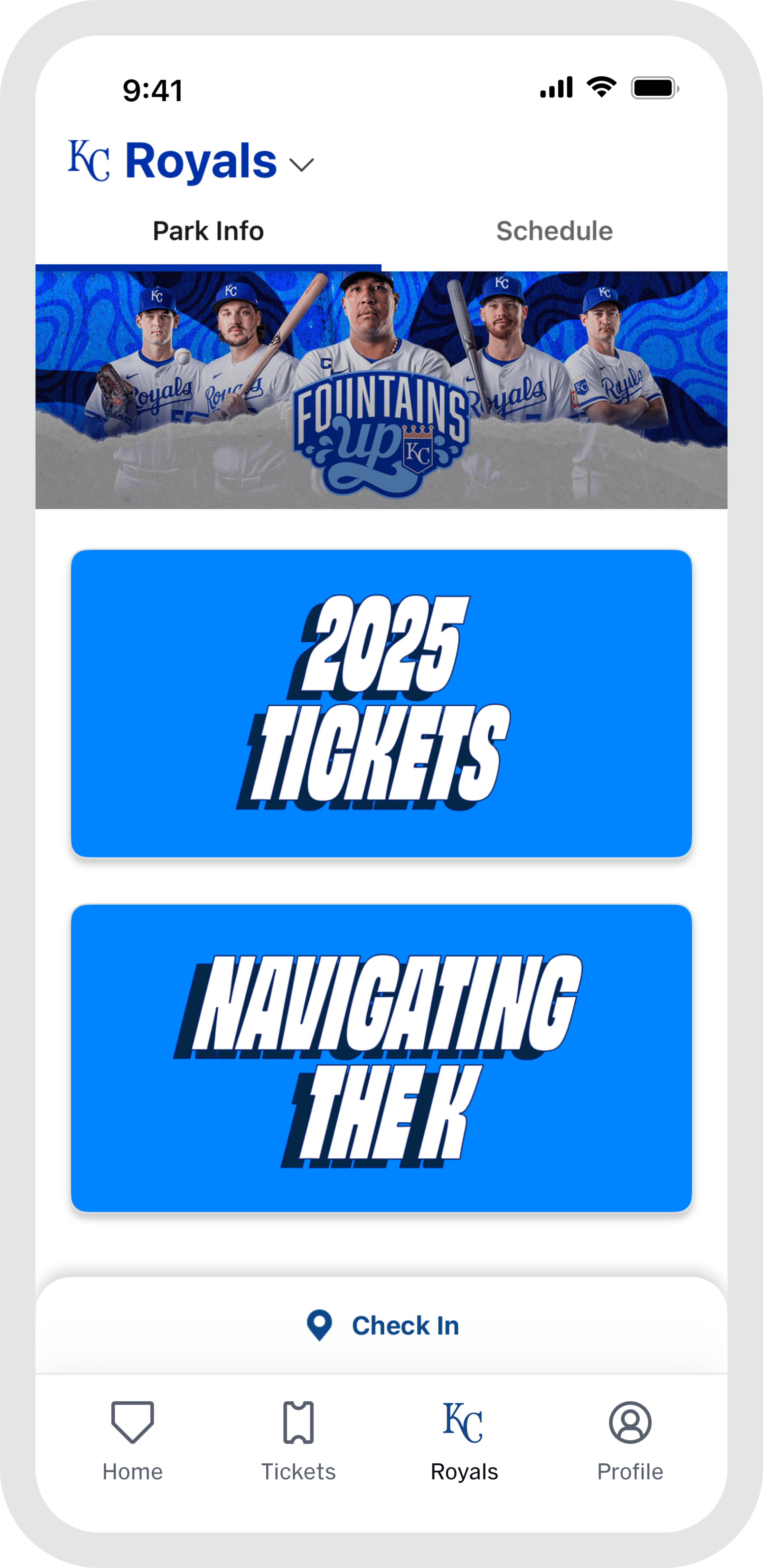Viewport: 763px width, 1568px height.
Task: Switch to the Schedule tab
Action: click(x=554, y=231)
